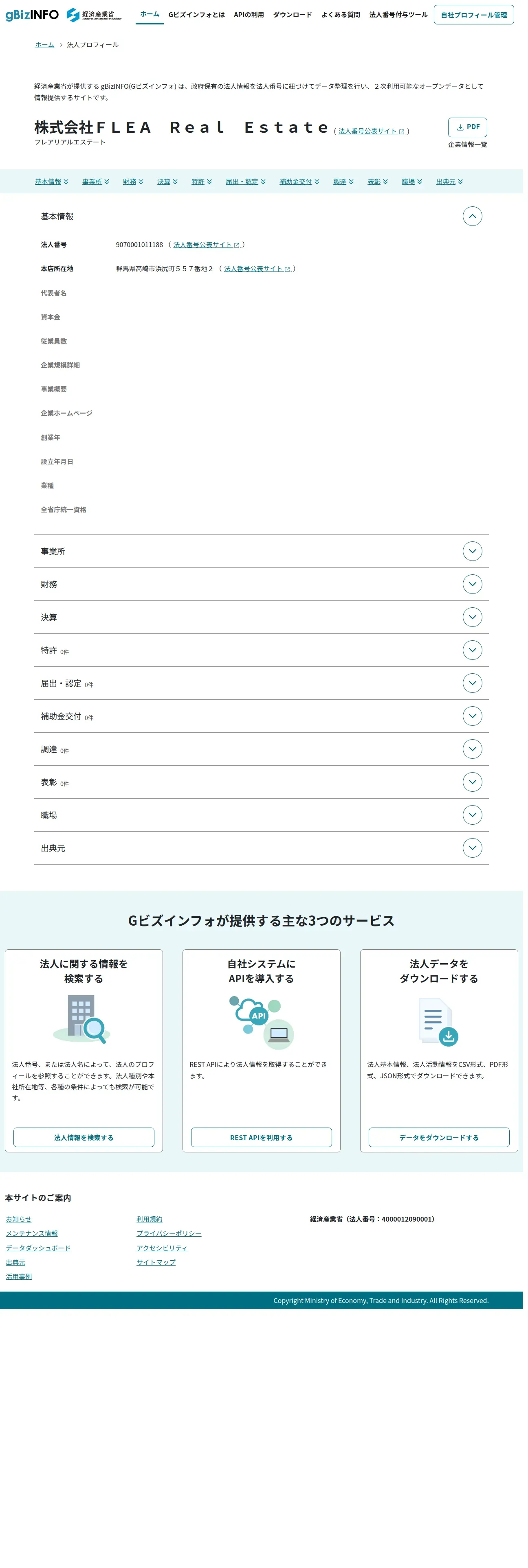Open プライバシーポリシー footer link
The width and height of the screenshot is (528, 1568).
click(x=171, y=1244)
